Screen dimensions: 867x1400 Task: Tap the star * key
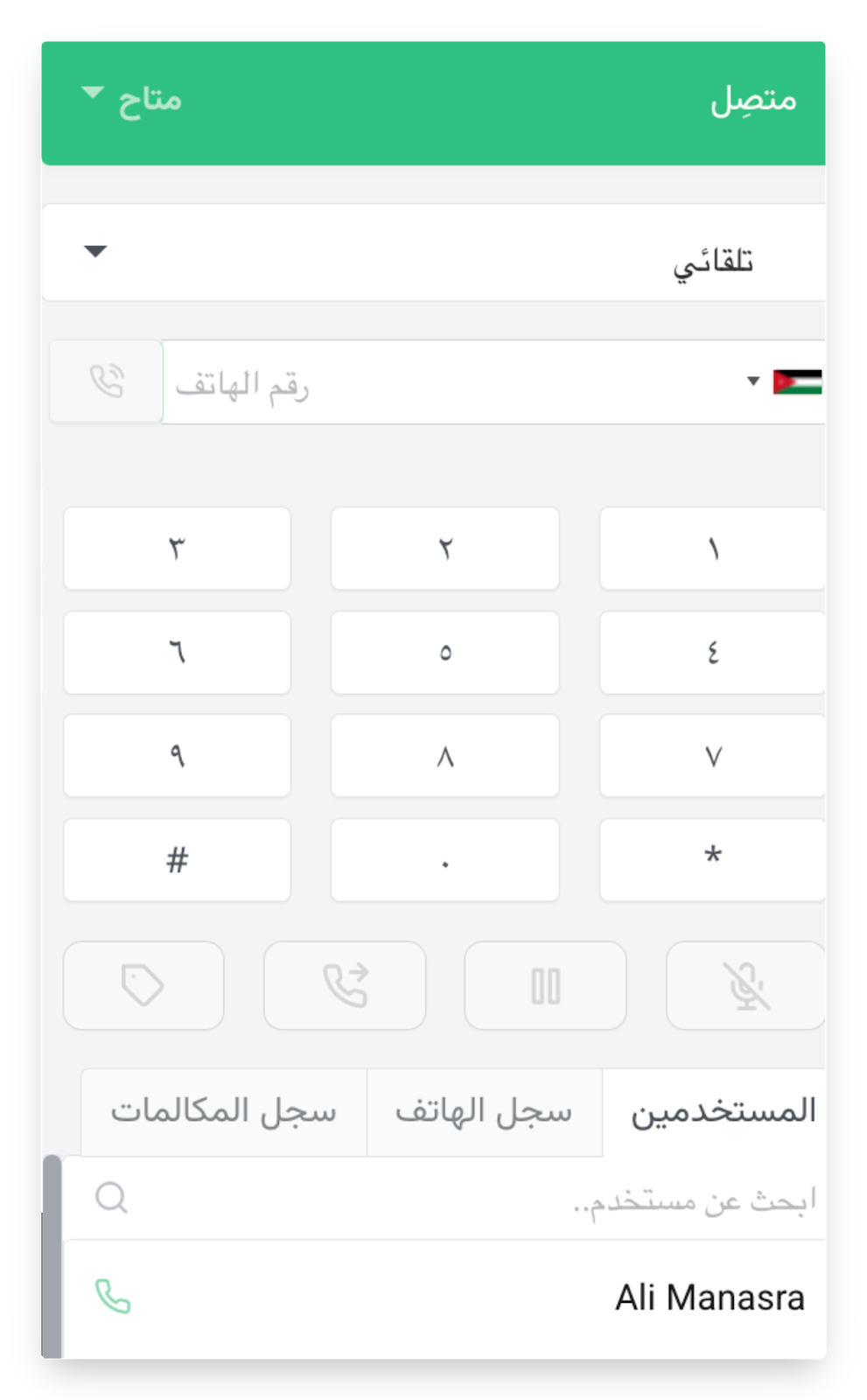[711, 860]
